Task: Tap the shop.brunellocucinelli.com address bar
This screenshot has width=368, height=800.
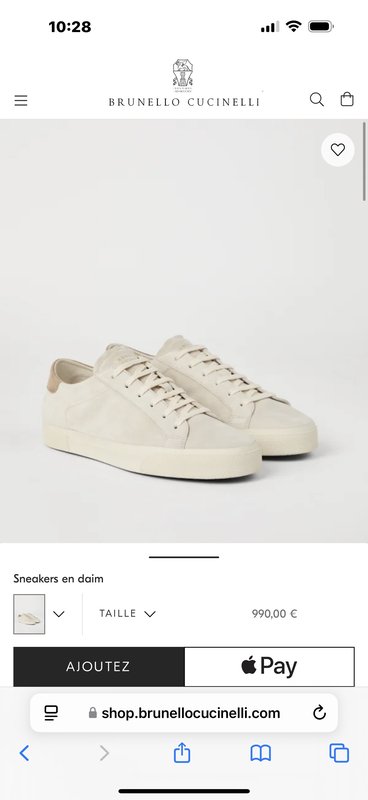Action: 184,713
